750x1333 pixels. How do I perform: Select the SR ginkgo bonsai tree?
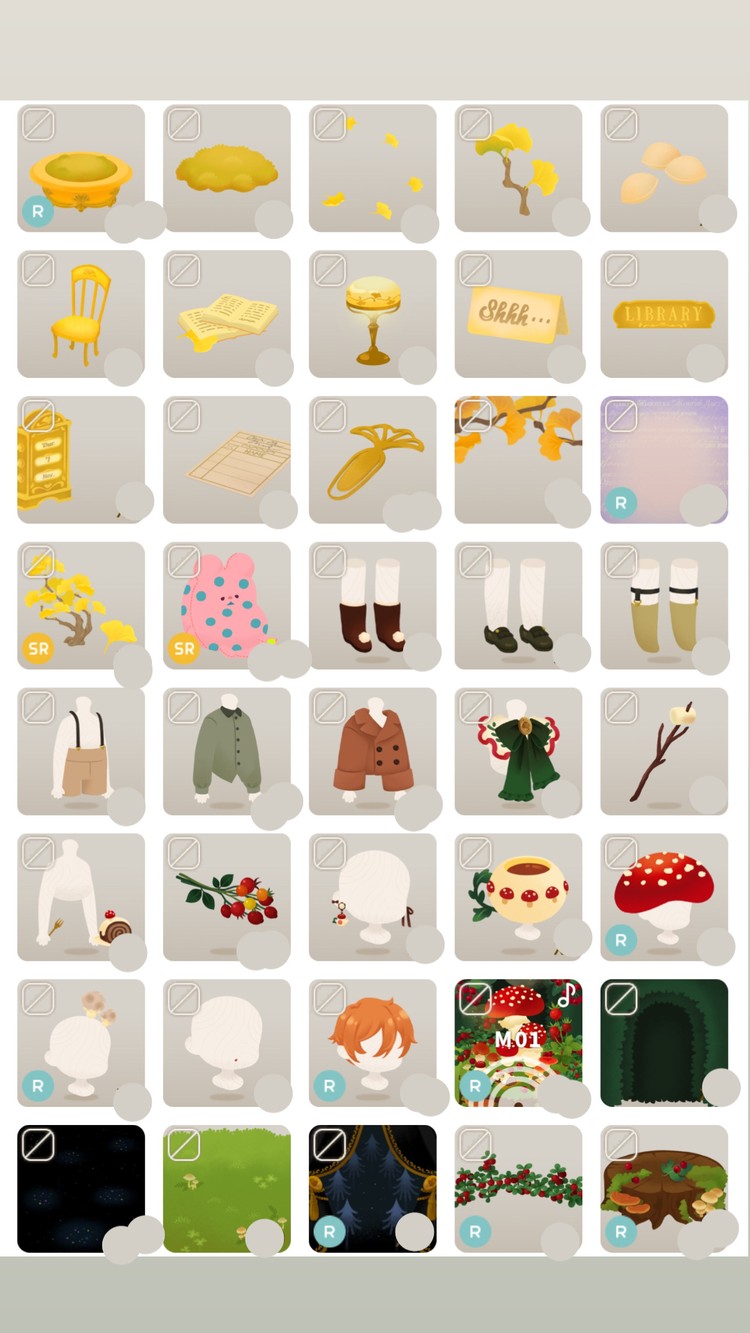(x=80, y=605)
